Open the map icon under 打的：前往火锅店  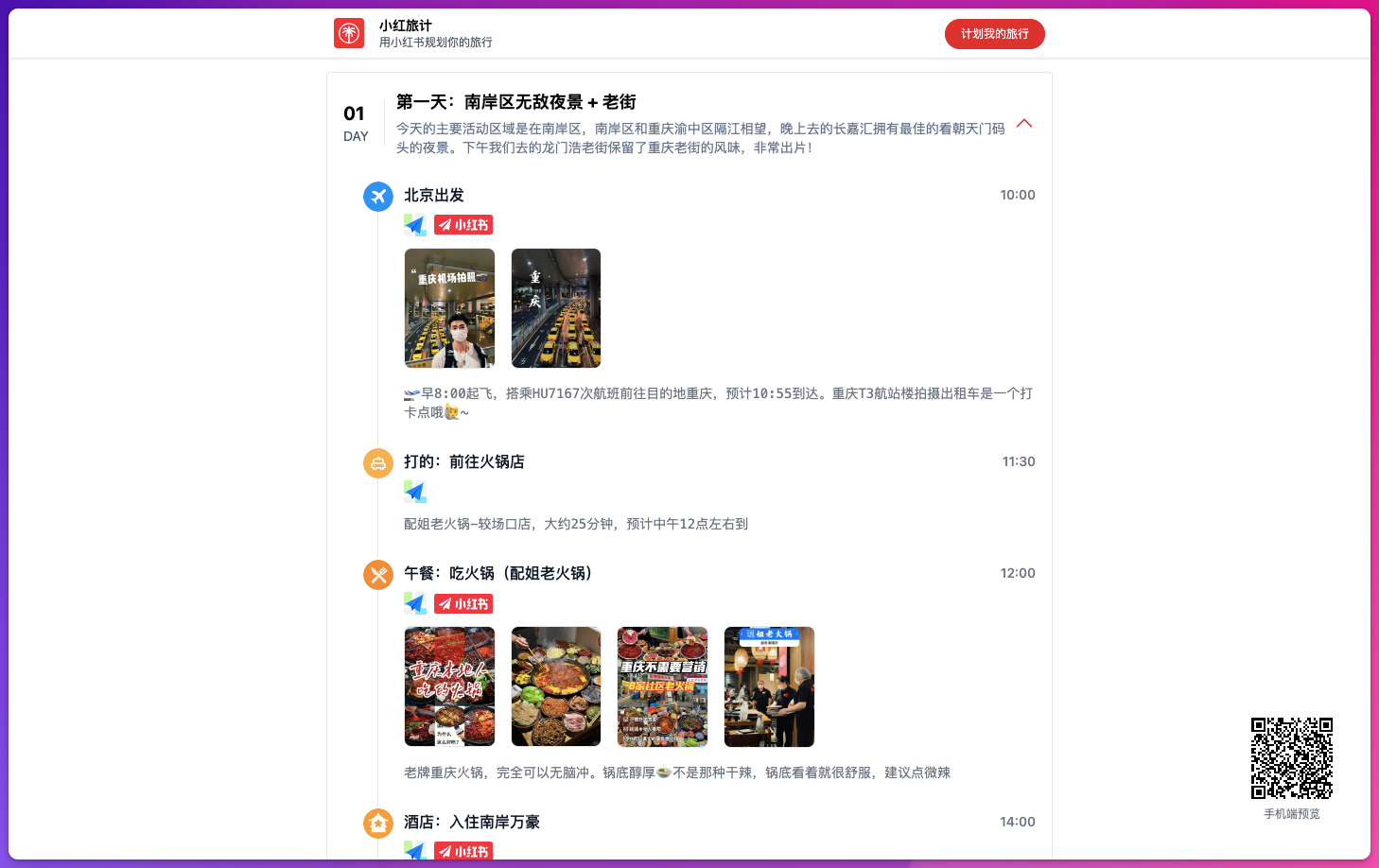coord(415,492)
